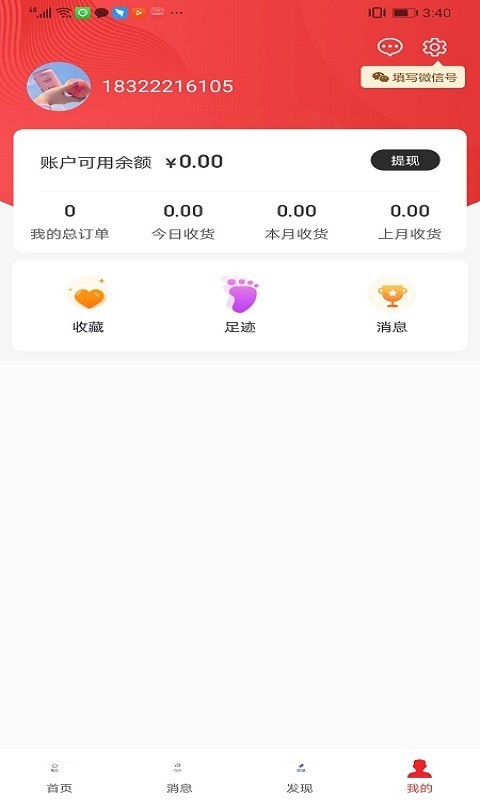Open 足迹 browsing history
The height and width of the screenshot is (800, 480).
[x=240, y=305]
